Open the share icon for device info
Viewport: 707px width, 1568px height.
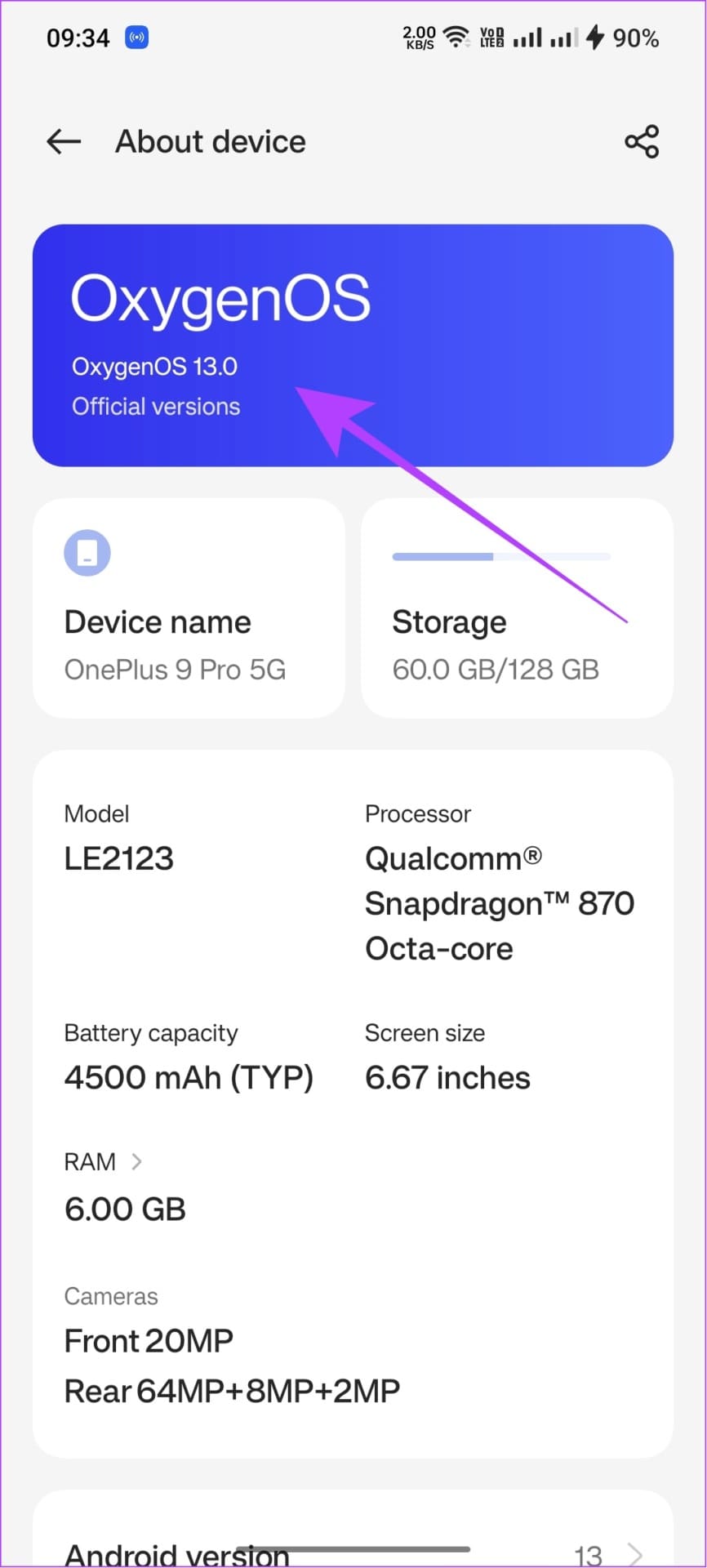click(x=642, y=141)
